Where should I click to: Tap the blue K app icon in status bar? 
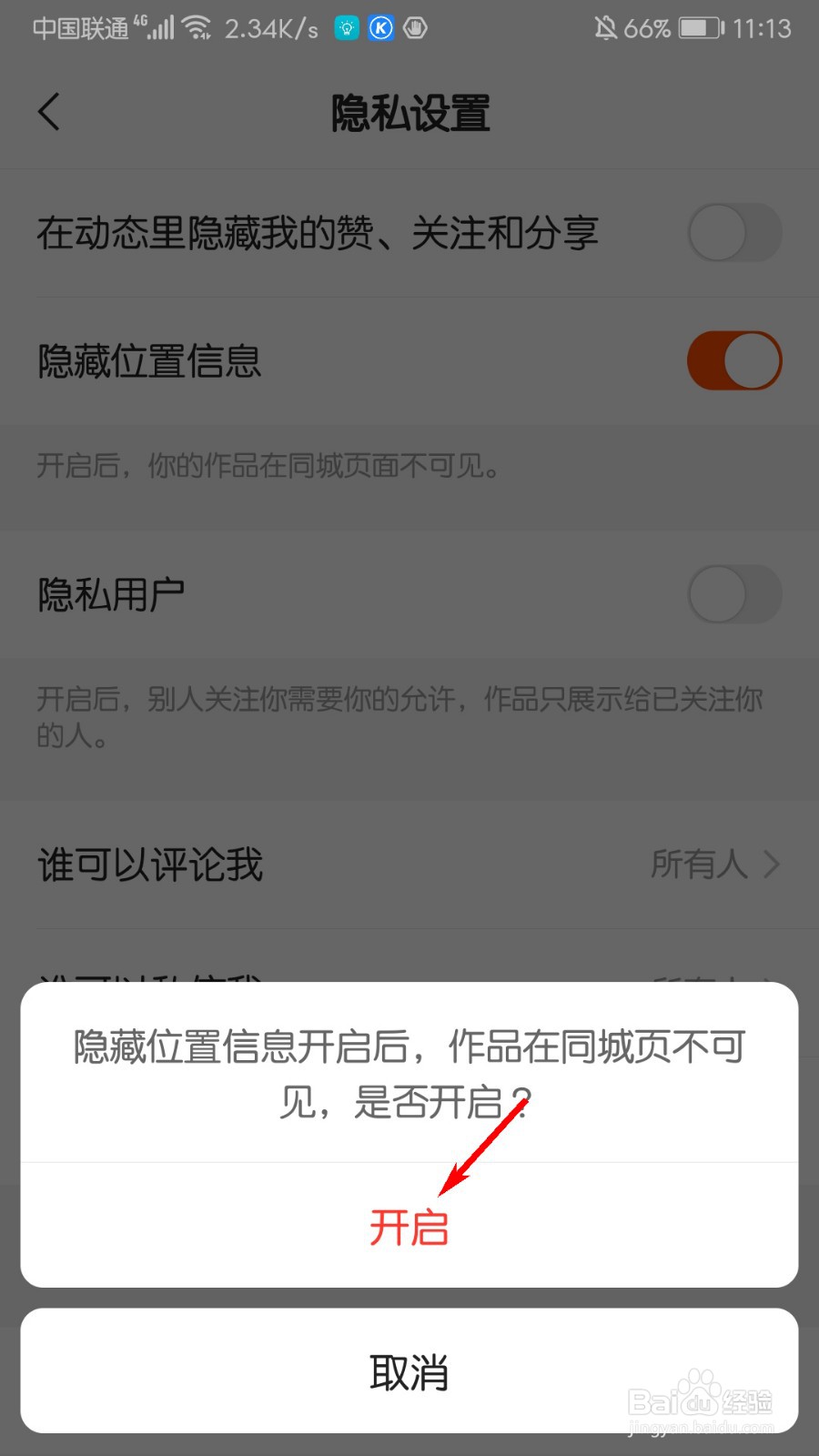click(x=380, y=27)
